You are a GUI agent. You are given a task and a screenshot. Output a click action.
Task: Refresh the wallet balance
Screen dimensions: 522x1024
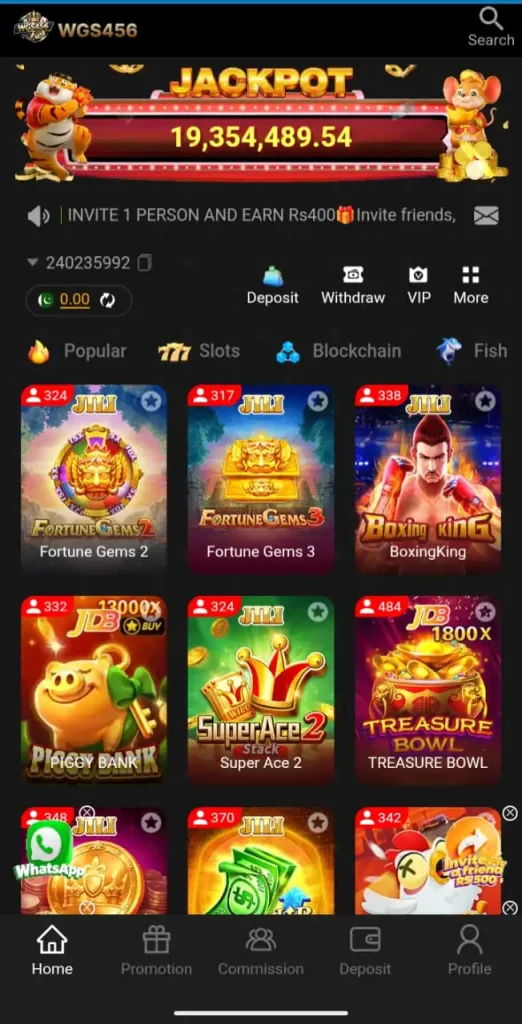tap(107, 300)
